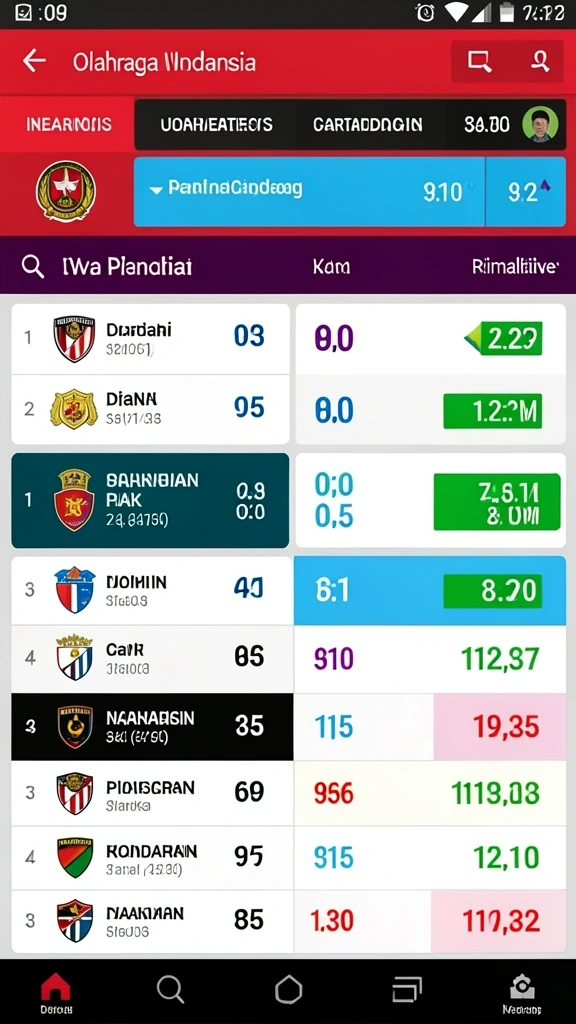
Task: Open the CARTADDOGIN tab
Action: pos(367,125)
